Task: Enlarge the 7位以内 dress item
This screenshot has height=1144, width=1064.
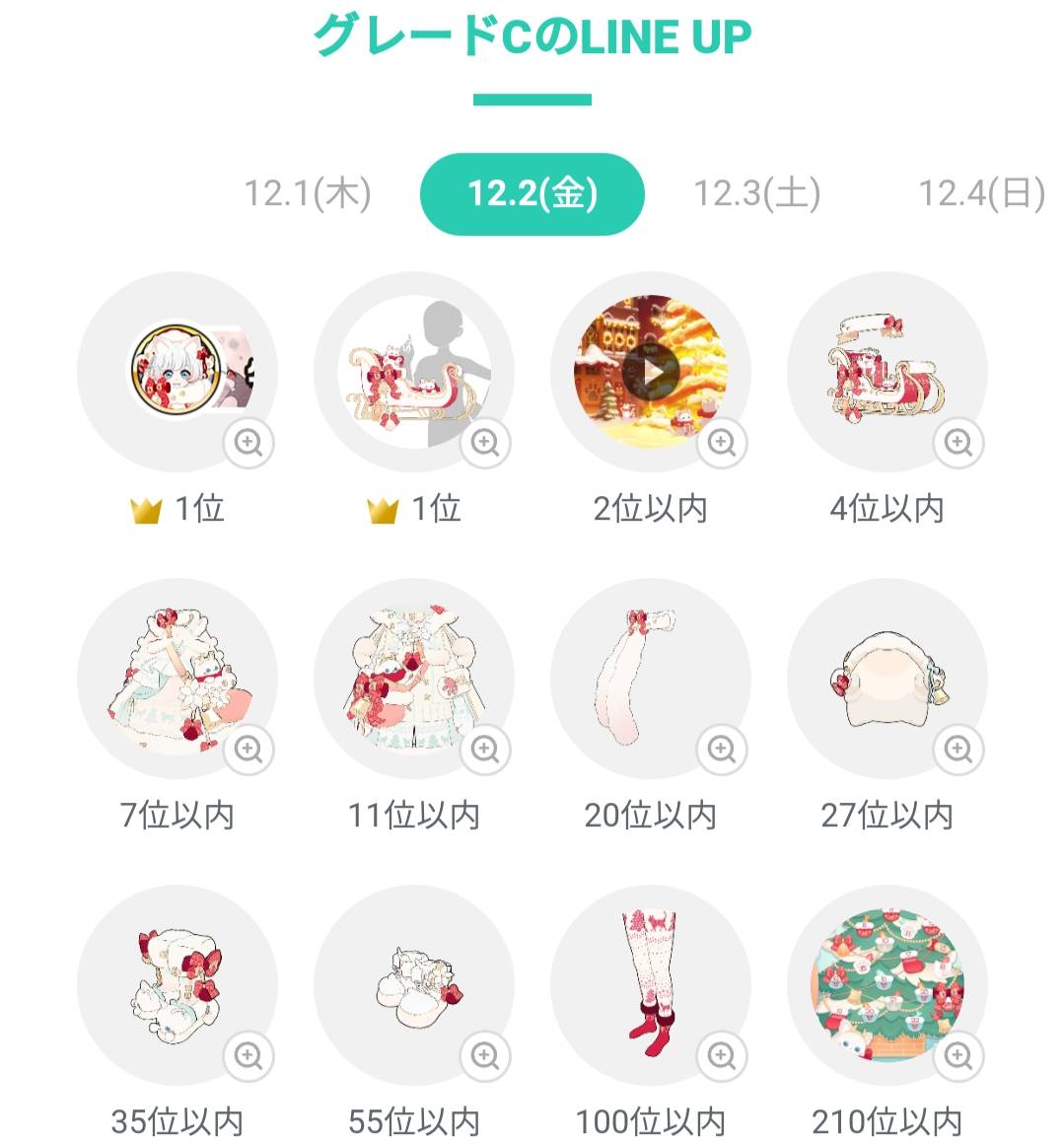Action: [x=248, y=750]
